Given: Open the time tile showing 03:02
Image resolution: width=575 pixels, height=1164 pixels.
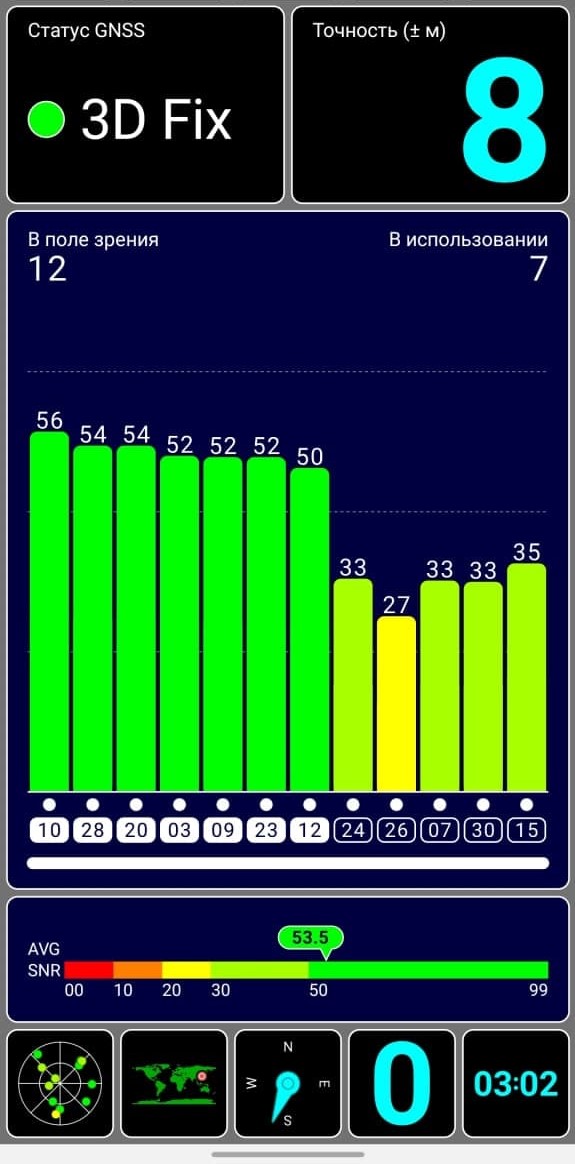Looking at the screenshot, I should tap(516, 1083).
